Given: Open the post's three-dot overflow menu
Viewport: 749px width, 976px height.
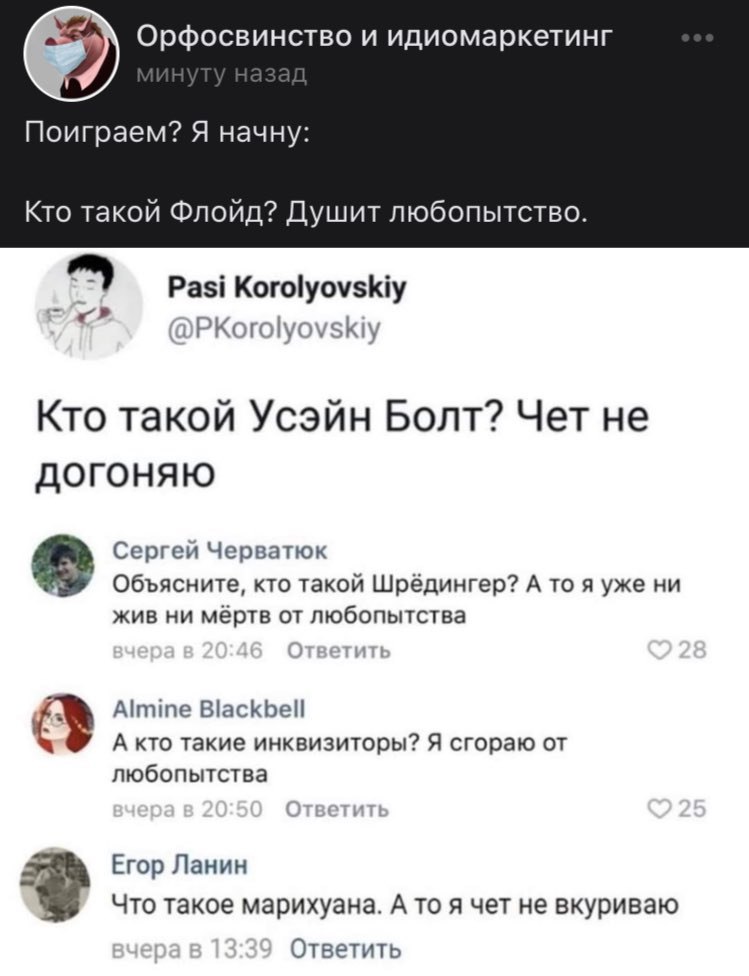Looking at the screenshot, I should [x=695, y=39].
